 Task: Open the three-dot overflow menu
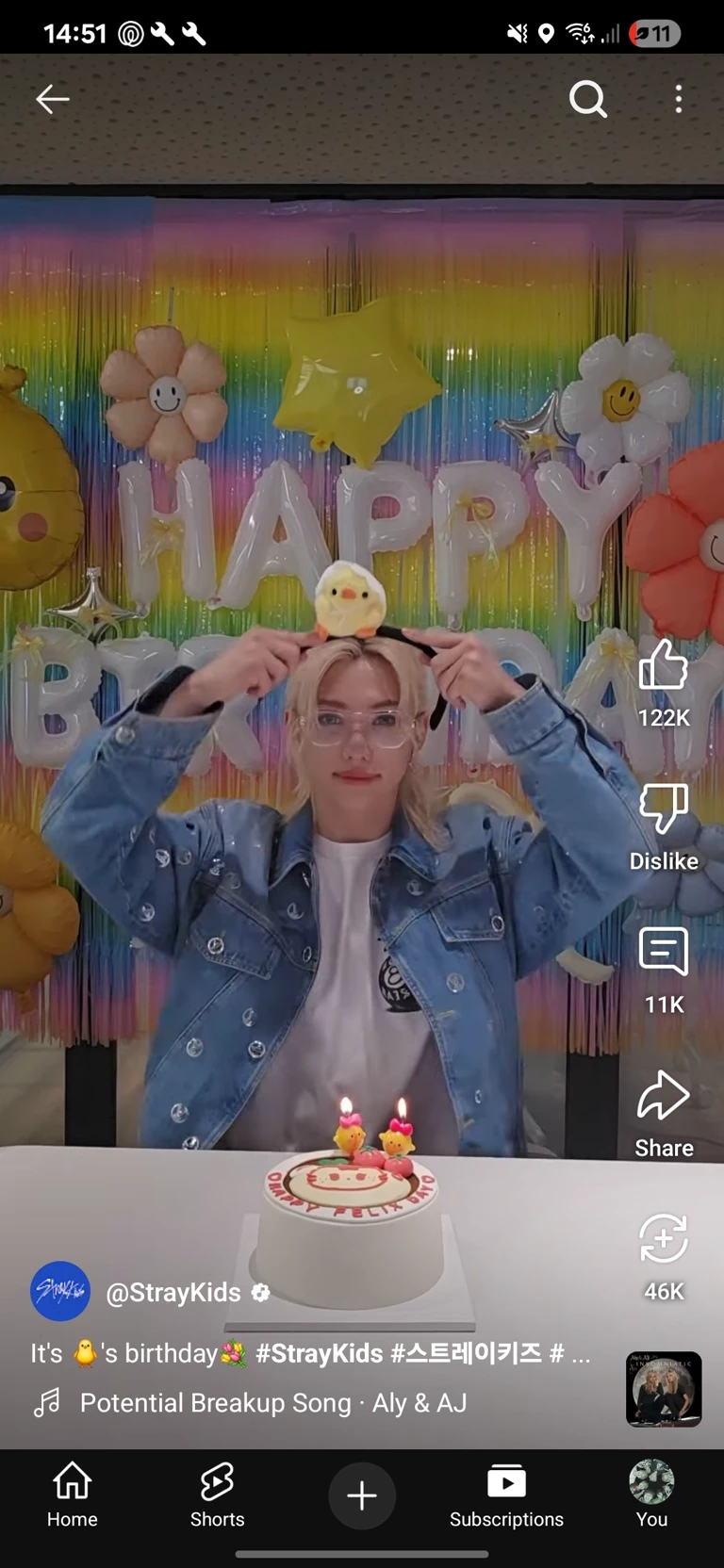pyautogui.click(x=679, y=99)
